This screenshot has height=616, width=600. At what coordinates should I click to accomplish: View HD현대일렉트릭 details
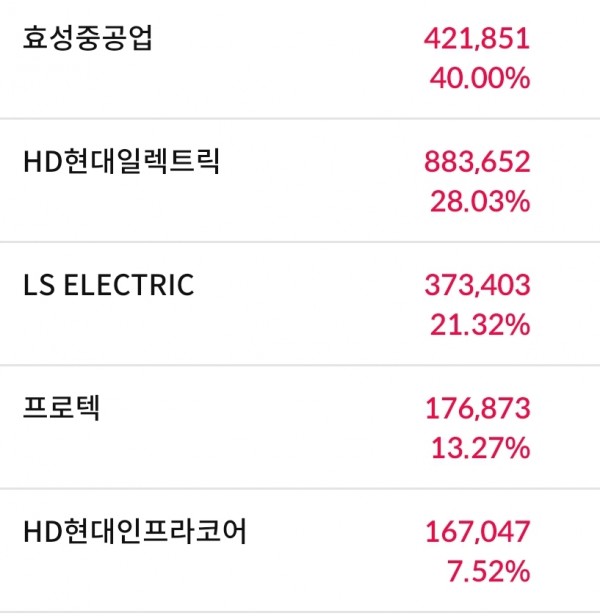tap(121, 164)
